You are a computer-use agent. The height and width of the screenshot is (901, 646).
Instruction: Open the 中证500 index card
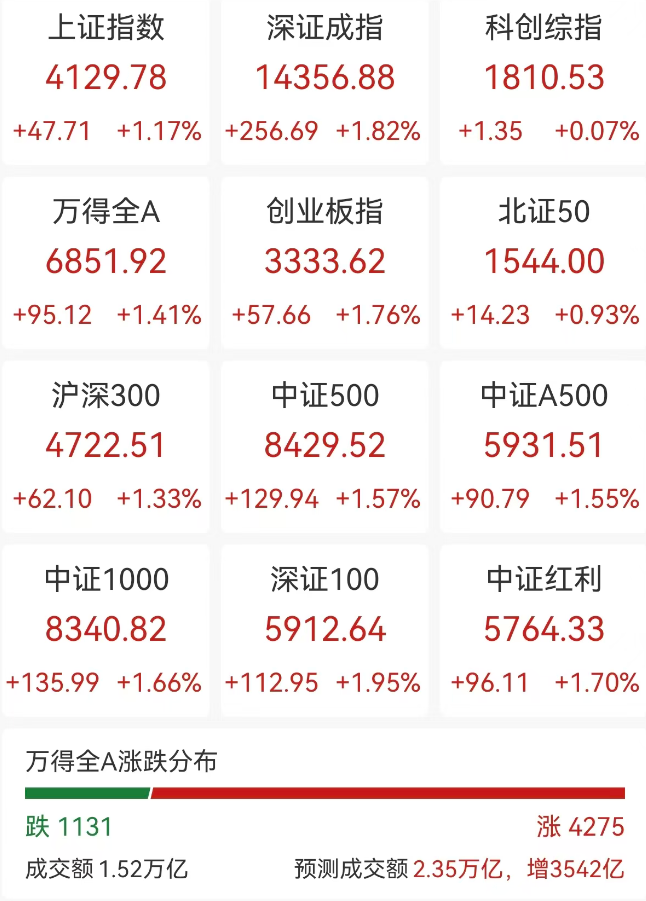tap(325, 446)
